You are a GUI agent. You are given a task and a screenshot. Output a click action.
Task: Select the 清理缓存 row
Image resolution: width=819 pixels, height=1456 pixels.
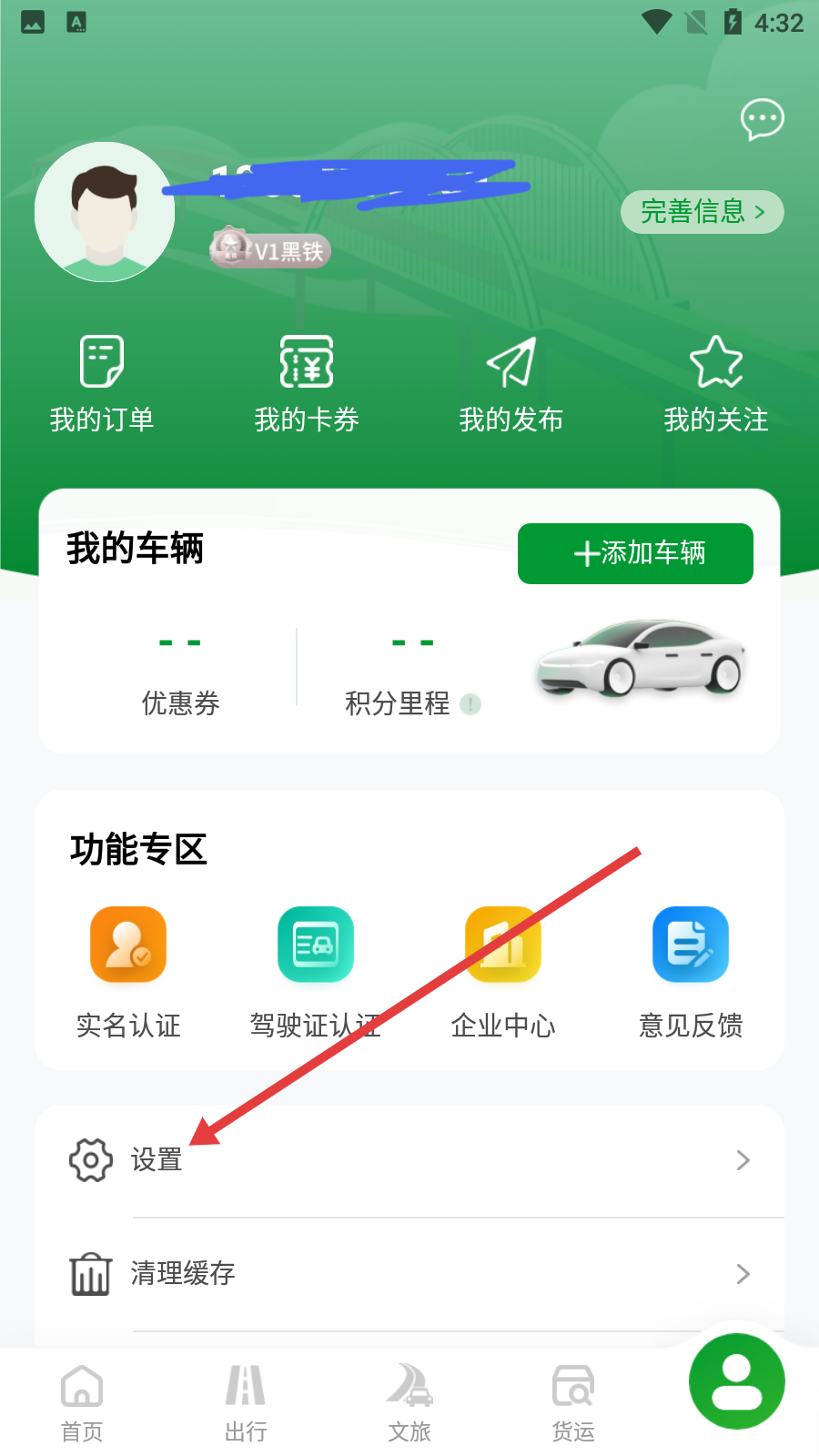tap(409, 1274)
